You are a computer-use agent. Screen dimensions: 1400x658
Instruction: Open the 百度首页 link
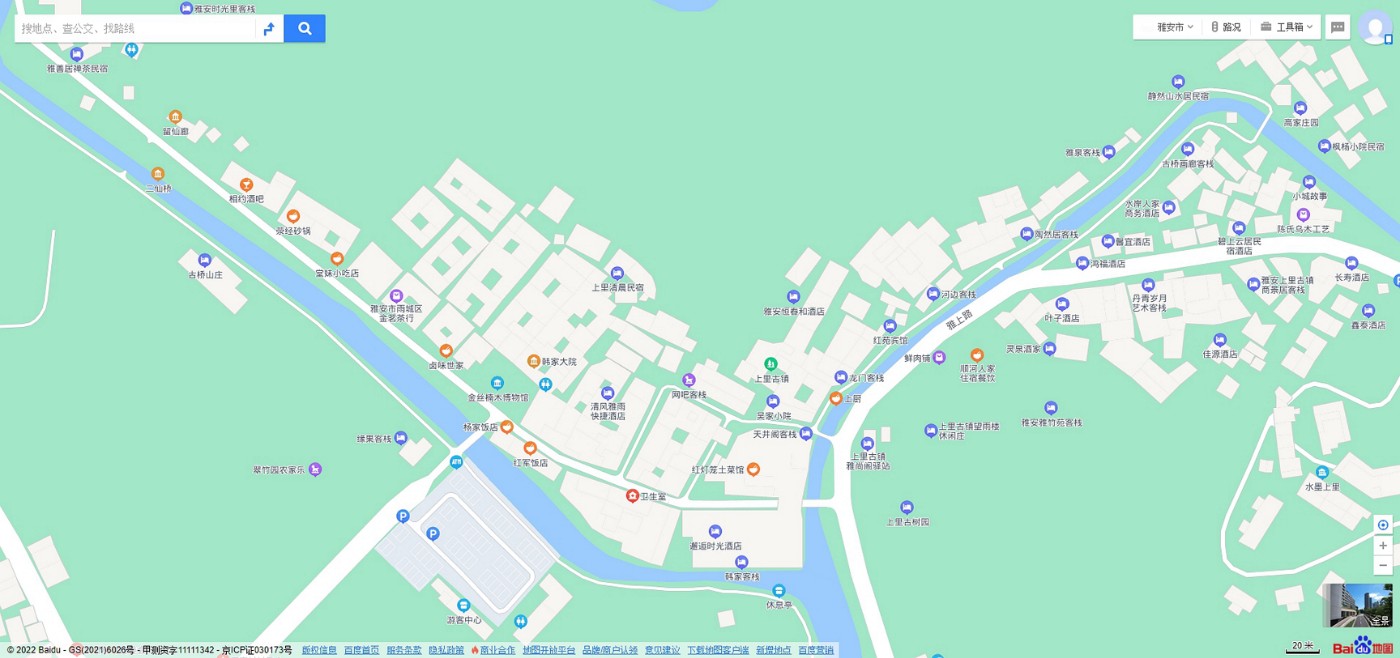(x=361, y=650)
